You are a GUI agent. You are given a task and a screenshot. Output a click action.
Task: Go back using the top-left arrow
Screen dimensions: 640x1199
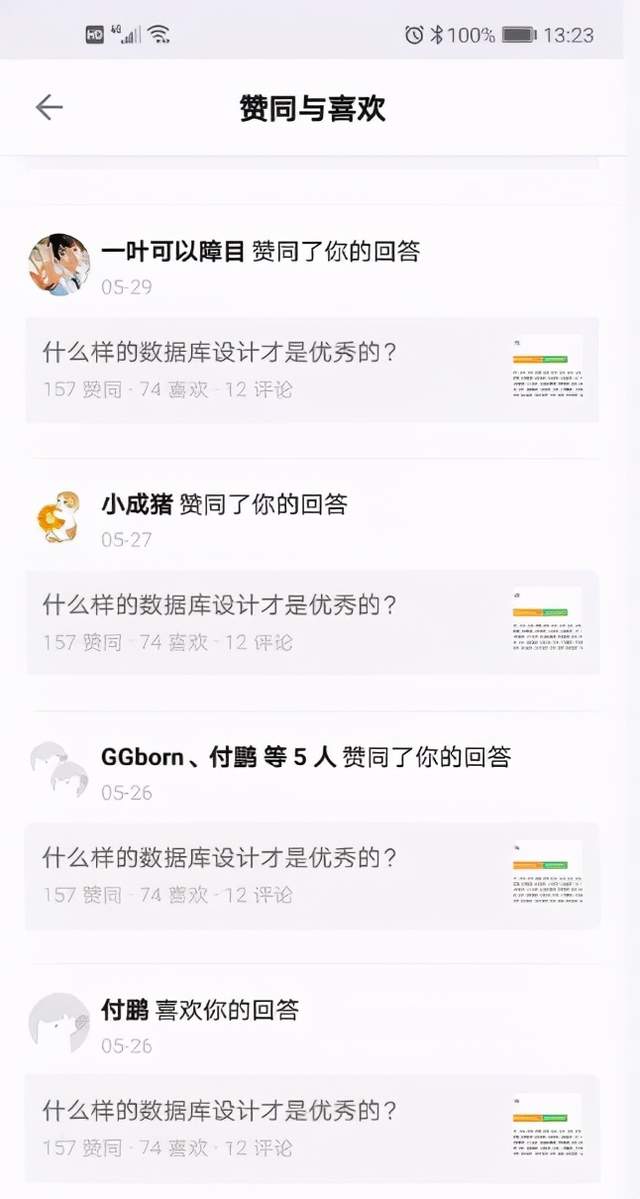click(x=49, y=107)
